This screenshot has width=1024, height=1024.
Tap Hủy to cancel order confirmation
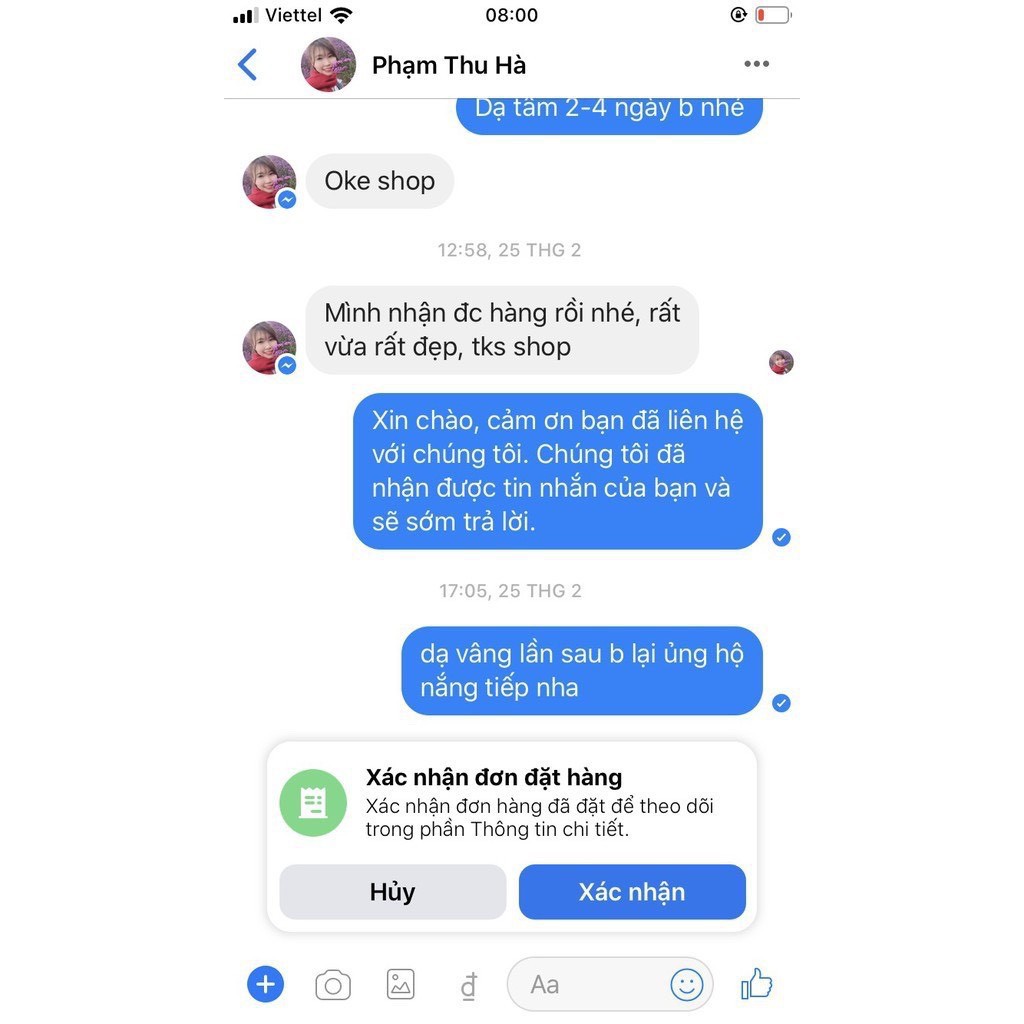pos(392,892)
